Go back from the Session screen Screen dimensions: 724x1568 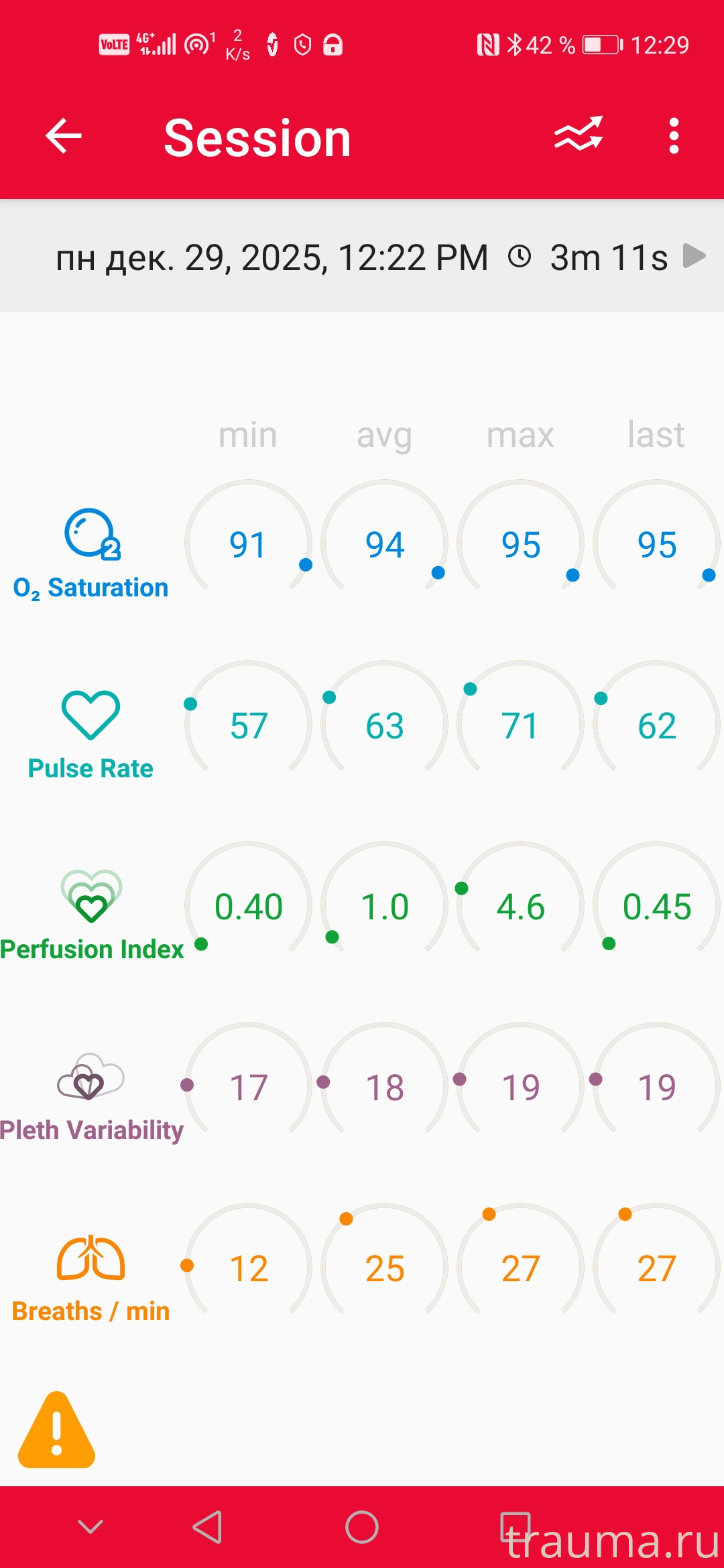(x=64, y=136)
